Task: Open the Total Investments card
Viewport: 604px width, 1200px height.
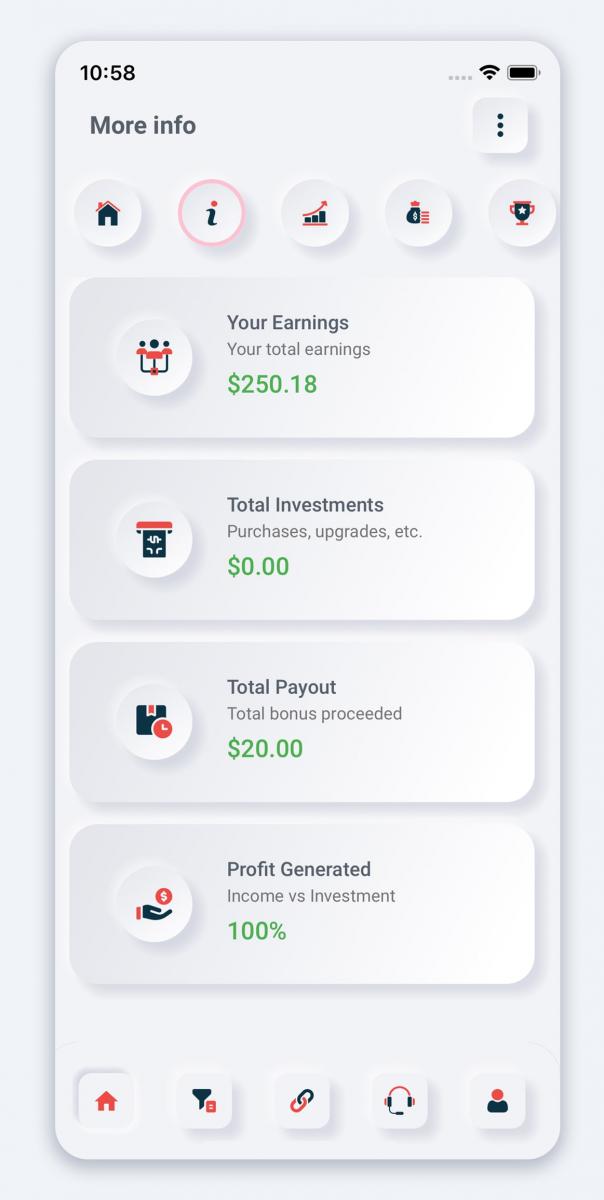Action: tap(302, 540)
